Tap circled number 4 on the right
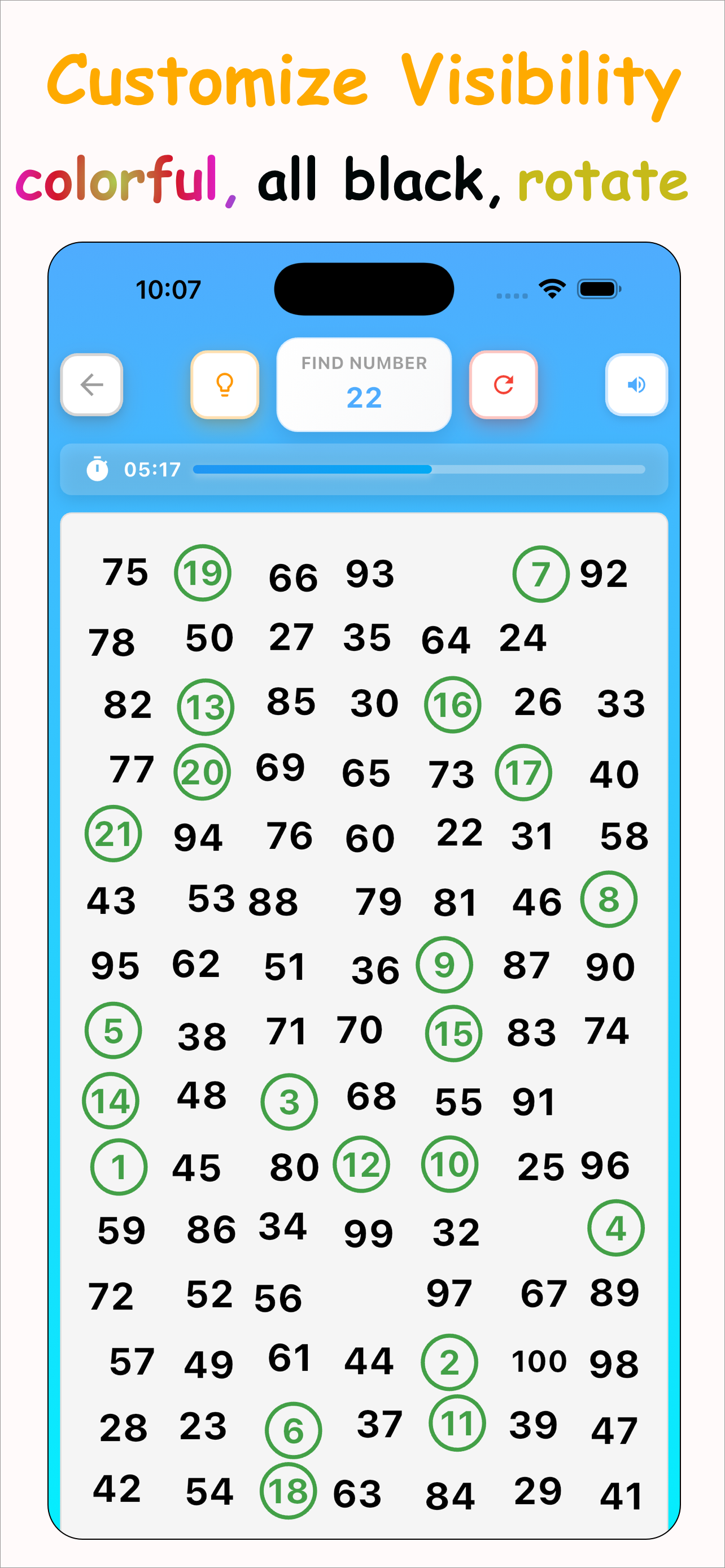The width and height of the screenshot is (725, 1568). pyautogui.click(x=617, y=1229)
